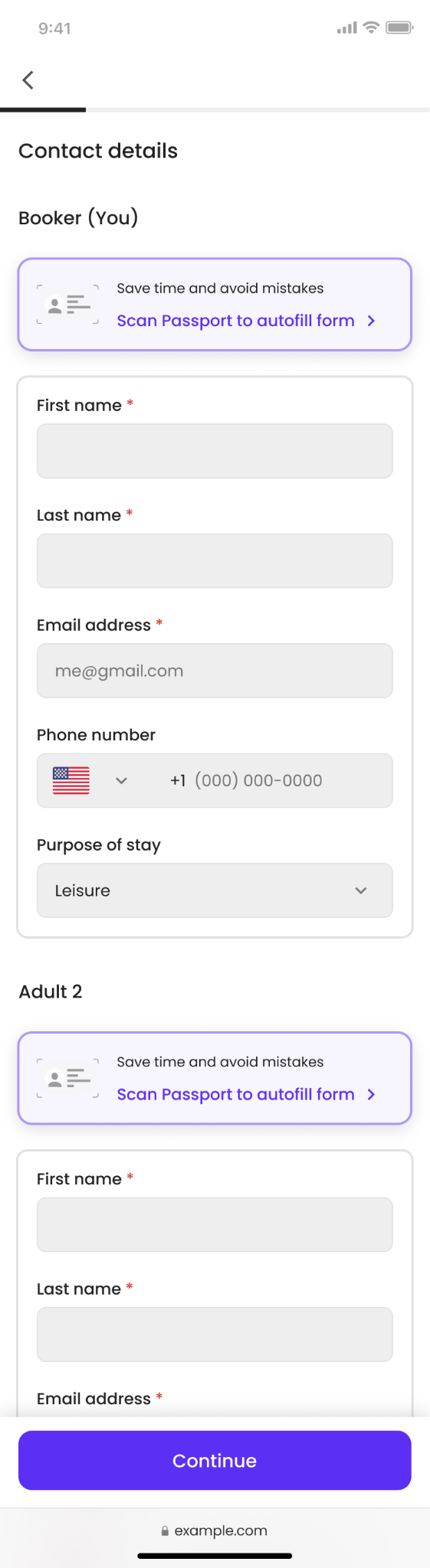The height and width of the screenshot is (1568, 430).
Task: Select Adult 2's First name field
Action: (215, 1225)
